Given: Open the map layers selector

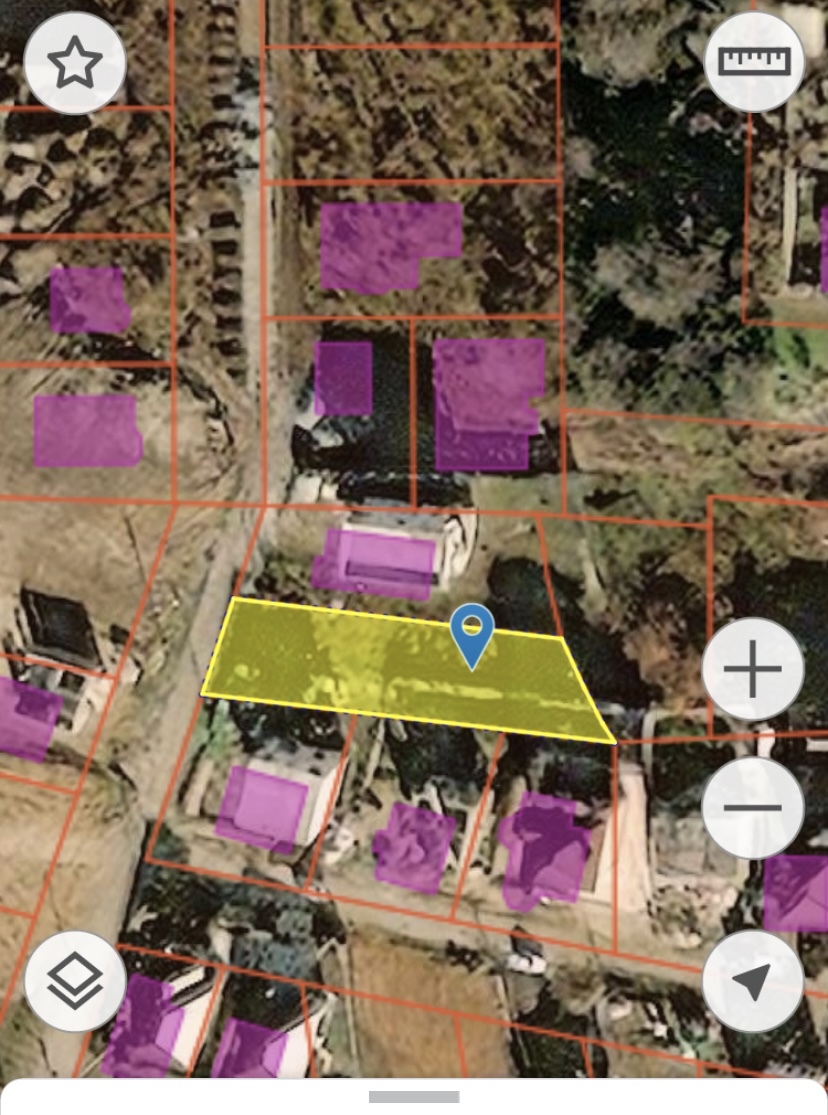Looking at the screenshot, I should [75, 981].
